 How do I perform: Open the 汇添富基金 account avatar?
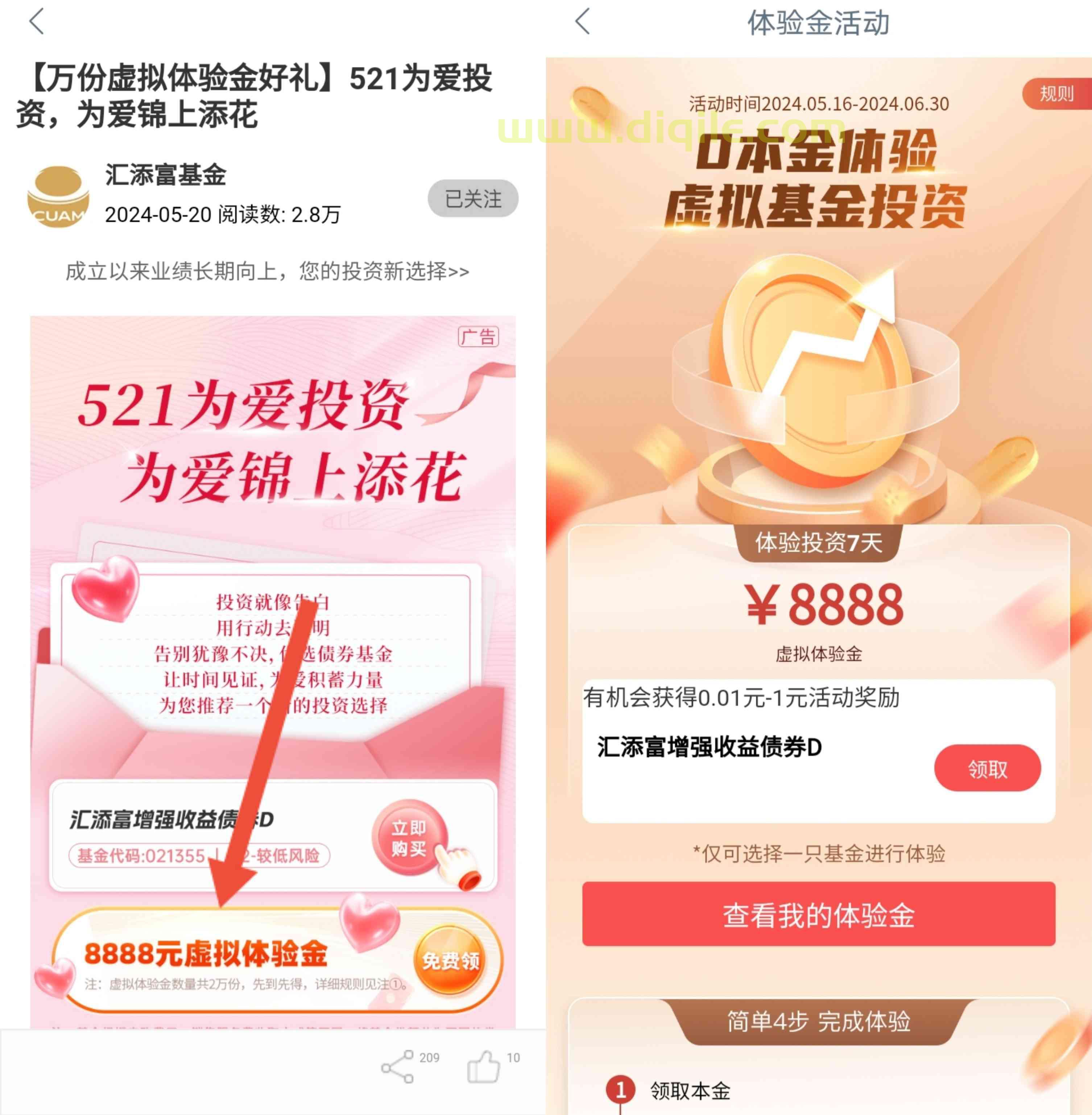pyautogui.click(x=58, y=197)
